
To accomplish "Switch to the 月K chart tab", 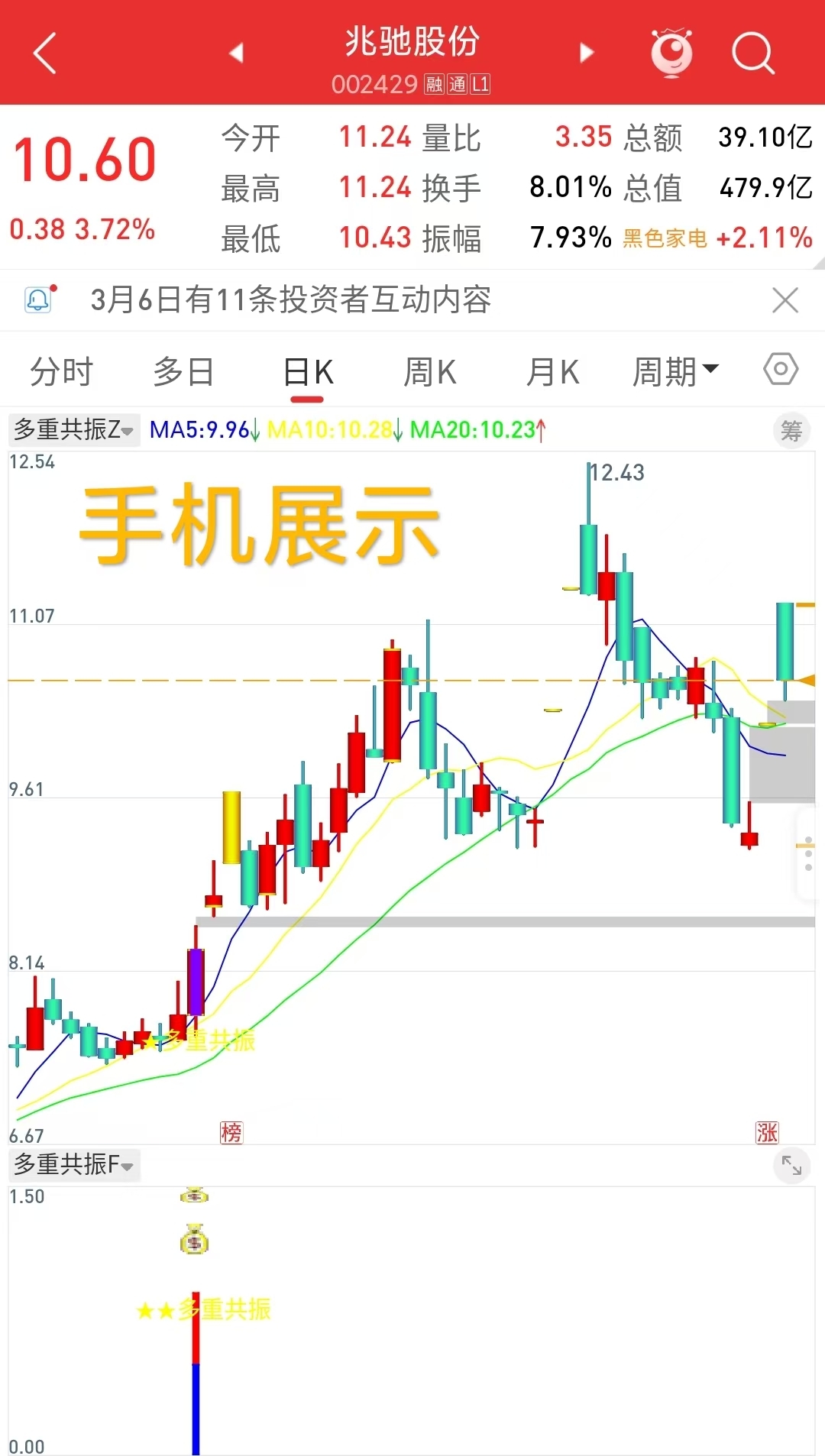I will pyautogui.click(x=552, y=372).
